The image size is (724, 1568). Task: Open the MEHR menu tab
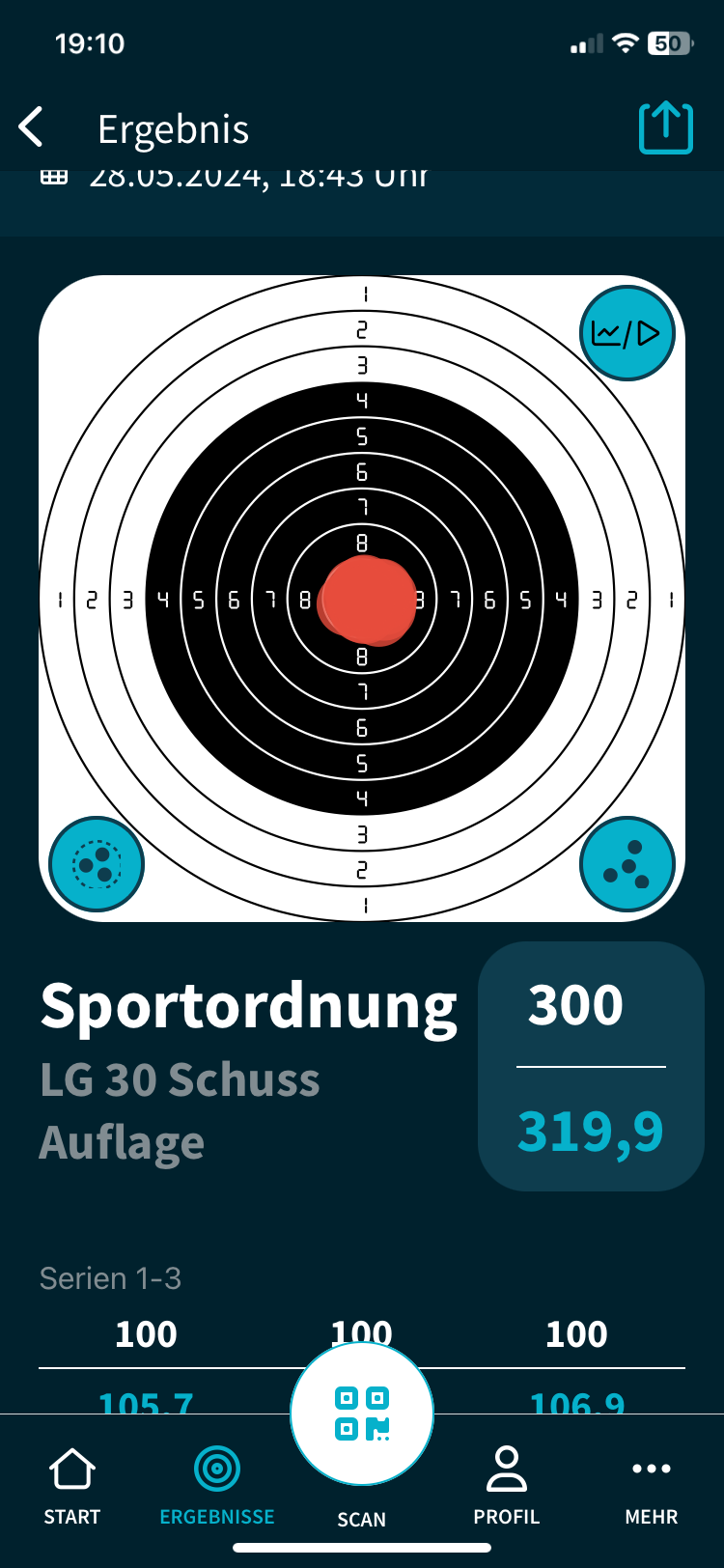[652, 1487]
